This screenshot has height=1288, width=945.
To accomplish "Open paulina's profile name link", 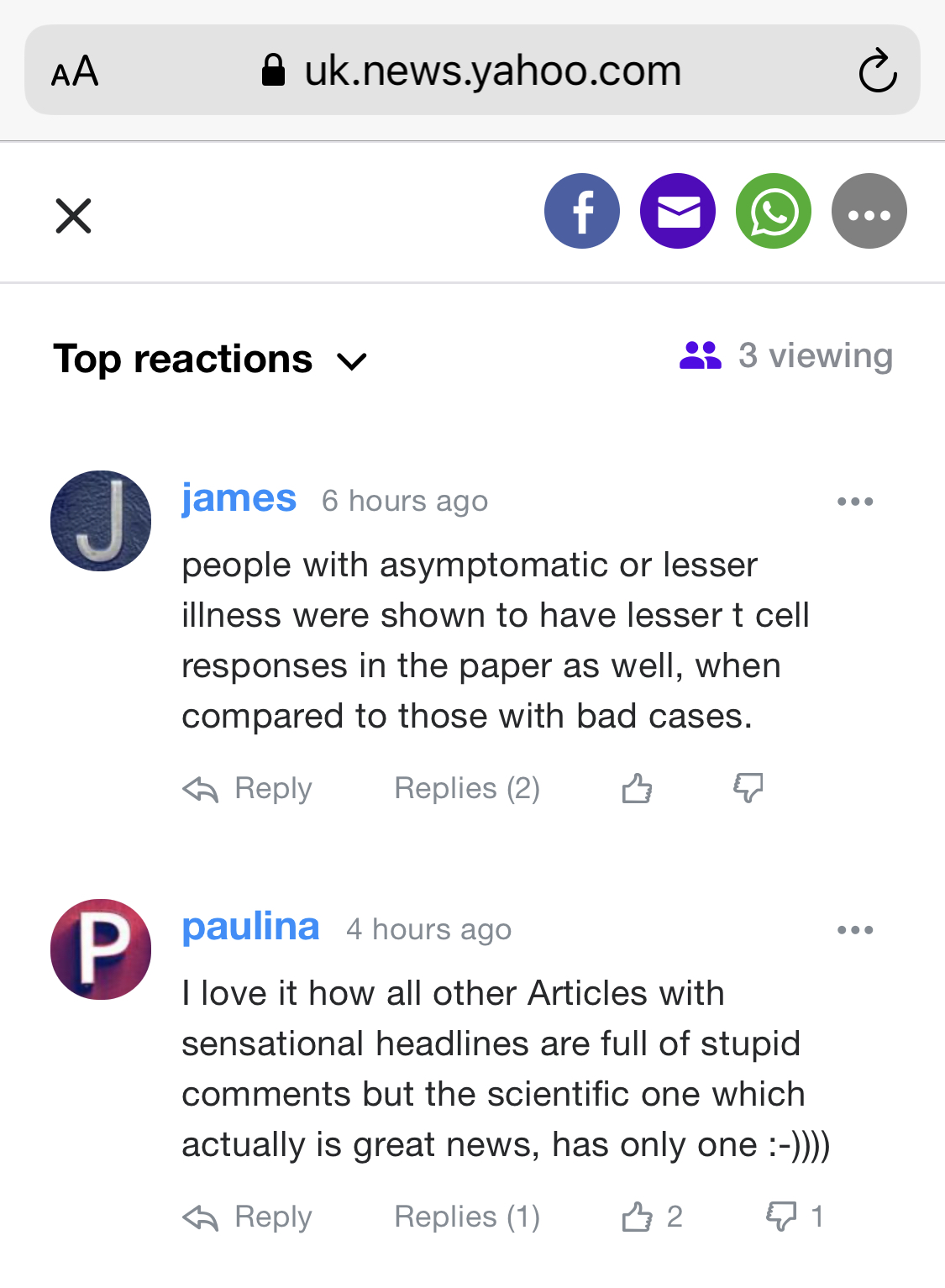I will (250, 927).
